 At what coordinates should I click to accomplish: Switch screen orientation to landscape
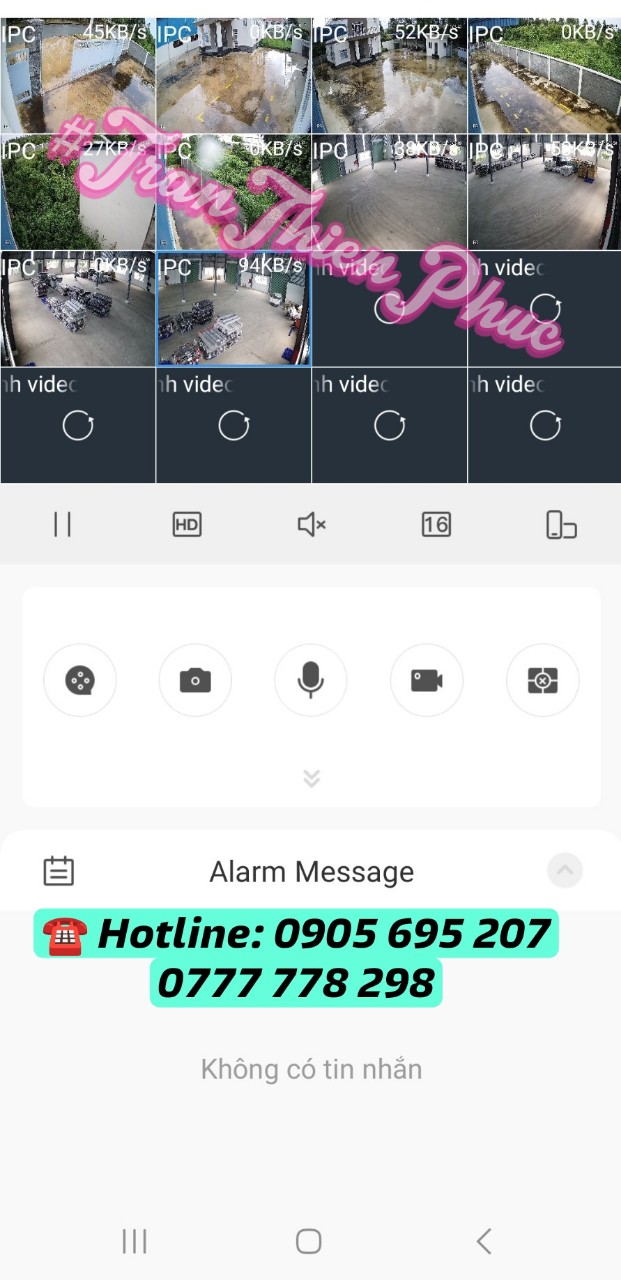[x=561, y=524]
